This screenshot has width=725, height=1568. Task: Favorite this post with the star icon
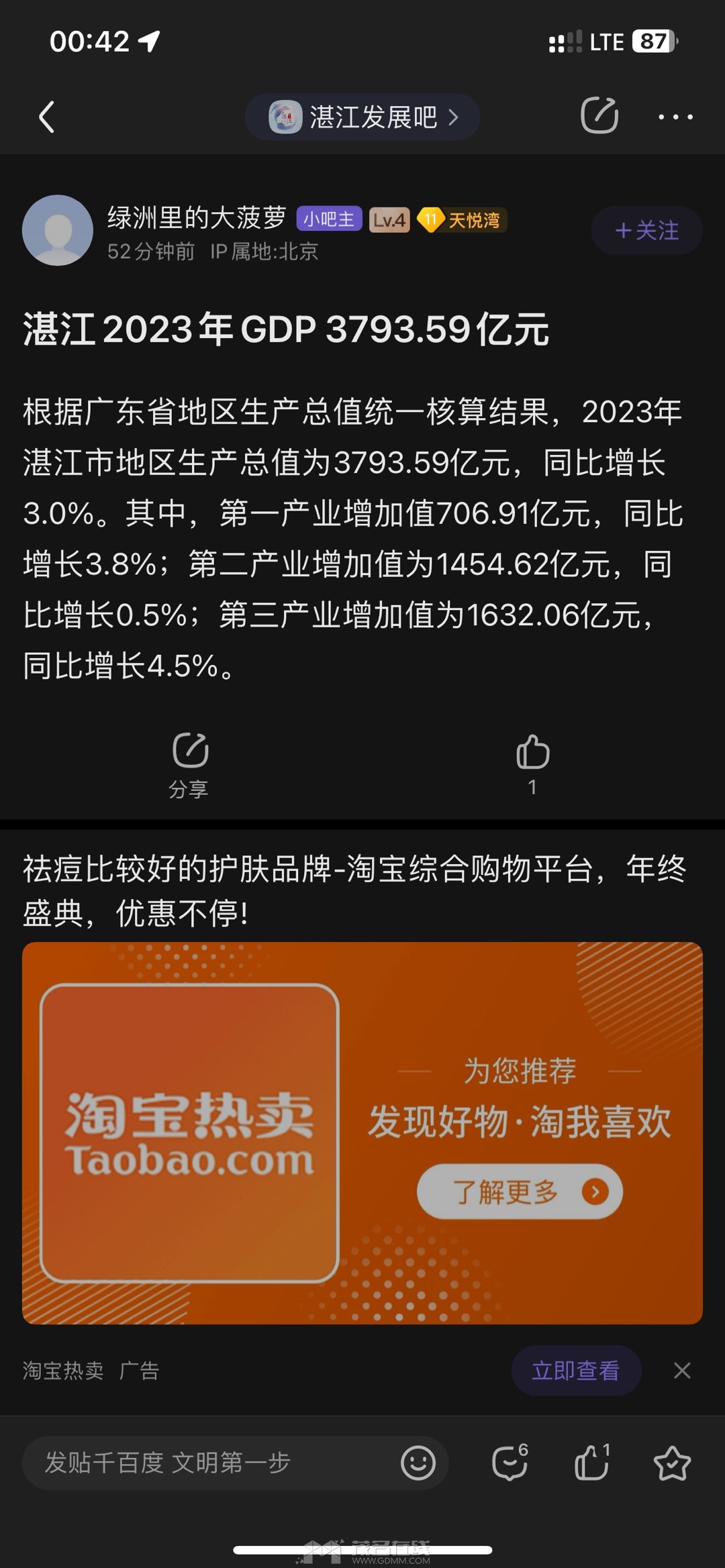pos(672,1463)
